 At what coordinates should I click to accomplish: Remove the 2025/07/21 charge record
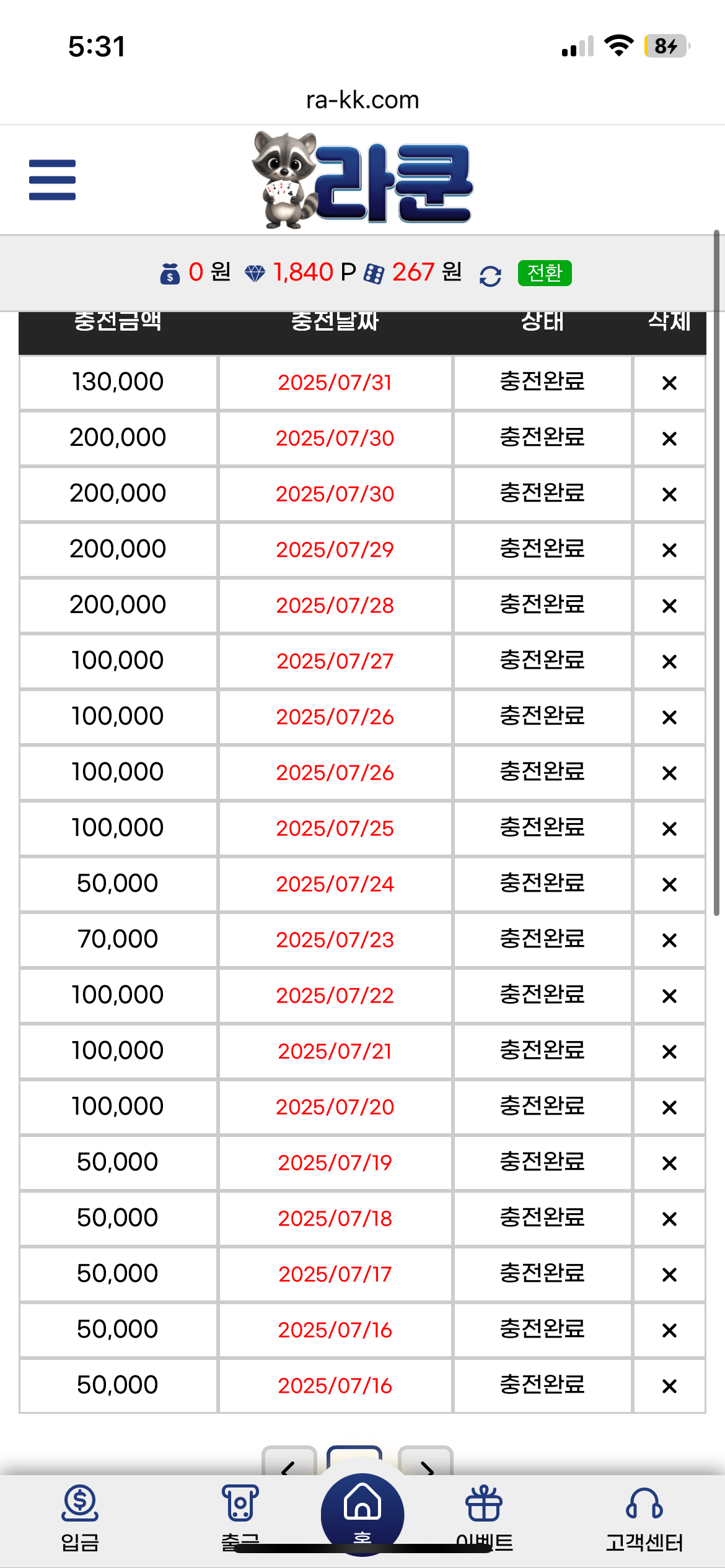click(669, 1052)
